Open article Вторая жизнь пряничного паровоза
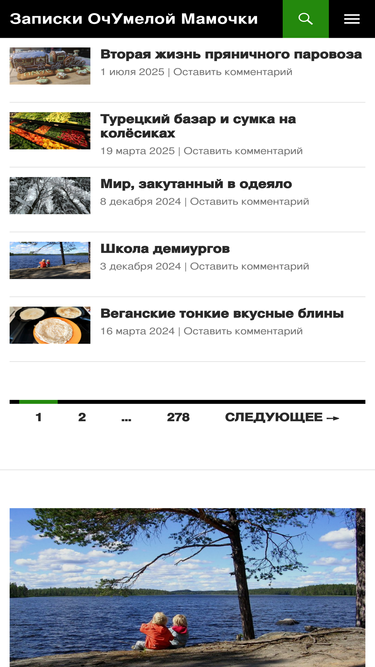This screenshot has width=375, height=667. (231, 54)
